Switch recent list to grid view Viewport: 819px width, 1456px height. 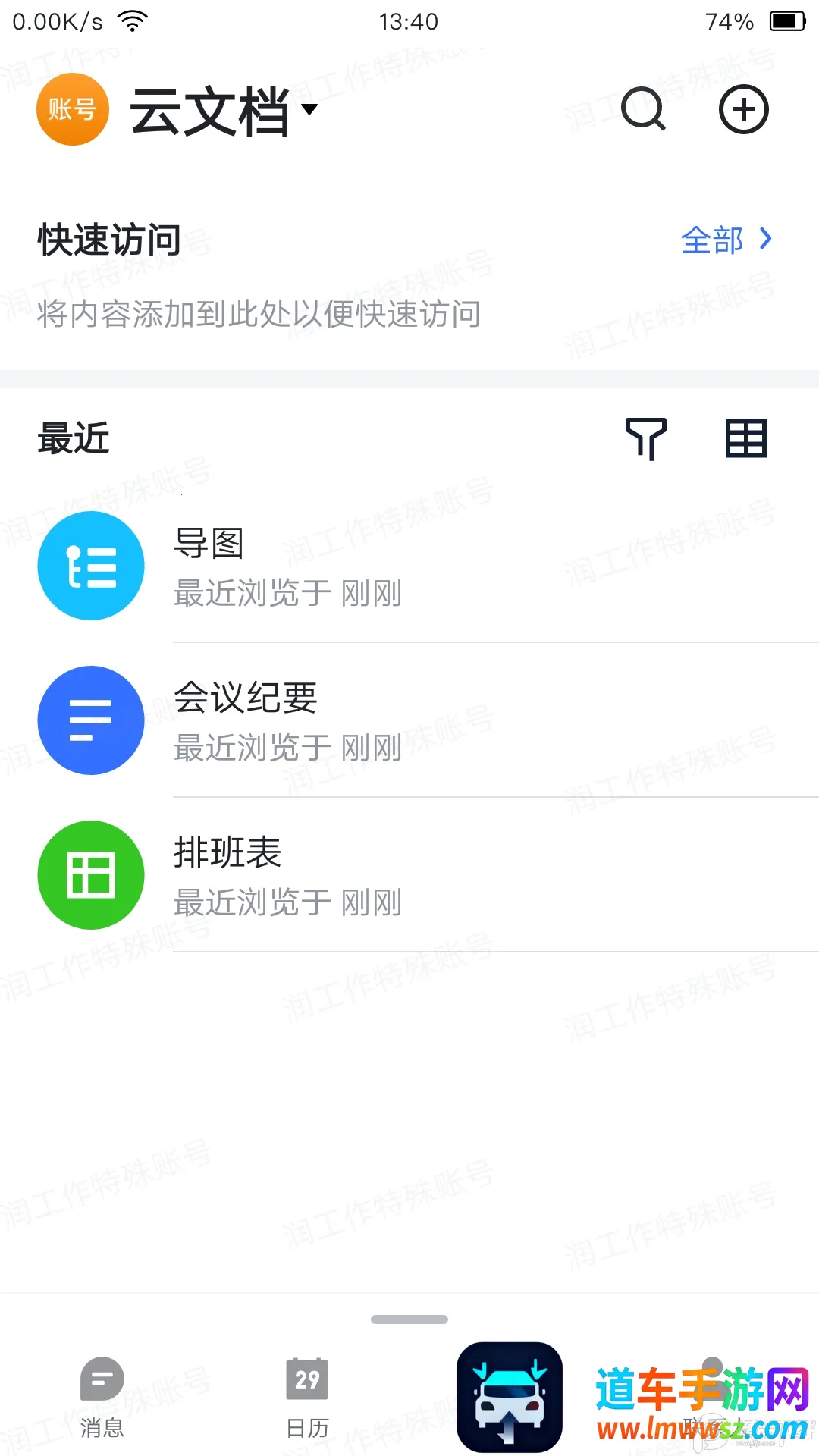745,438
